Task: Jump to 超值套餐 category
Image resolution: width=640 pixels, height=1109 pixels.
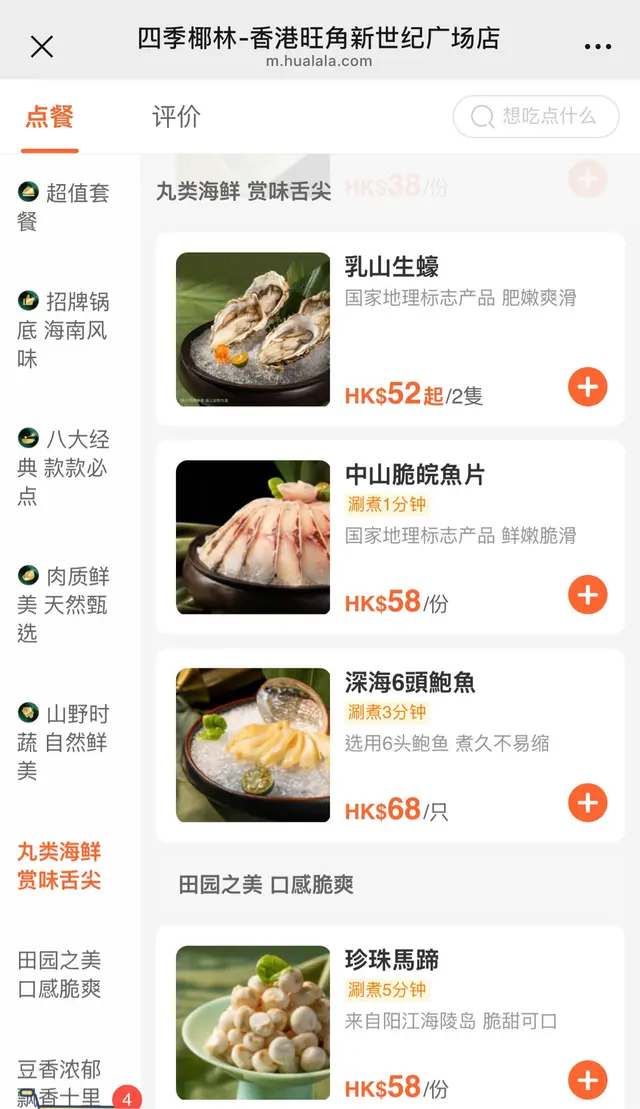Action: click(x=64, y=207)
